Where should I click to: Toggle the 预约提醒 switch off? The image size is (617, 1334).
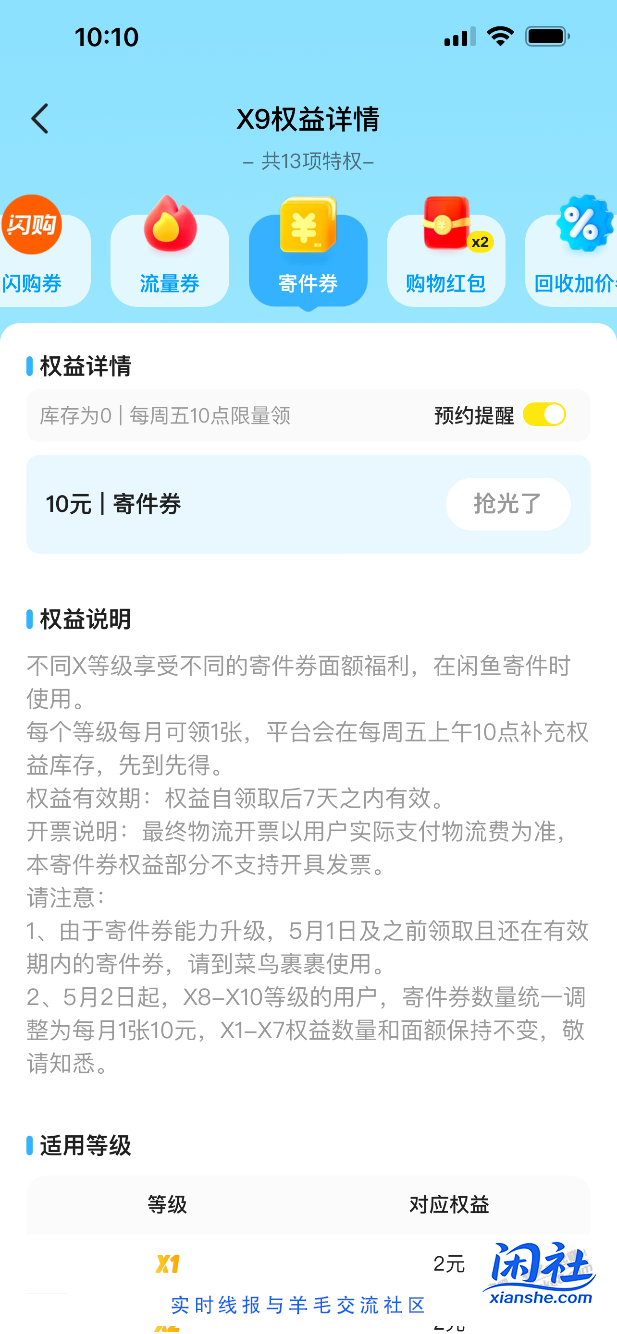[544, 415]
